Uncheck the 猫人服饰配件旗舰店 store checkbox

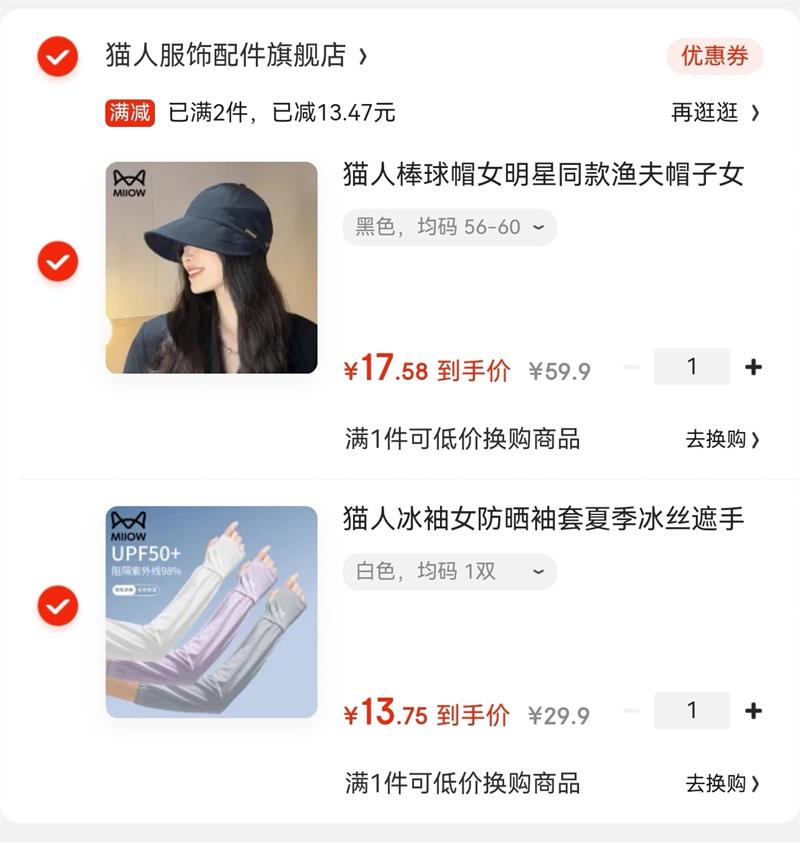tap(58, 56)
